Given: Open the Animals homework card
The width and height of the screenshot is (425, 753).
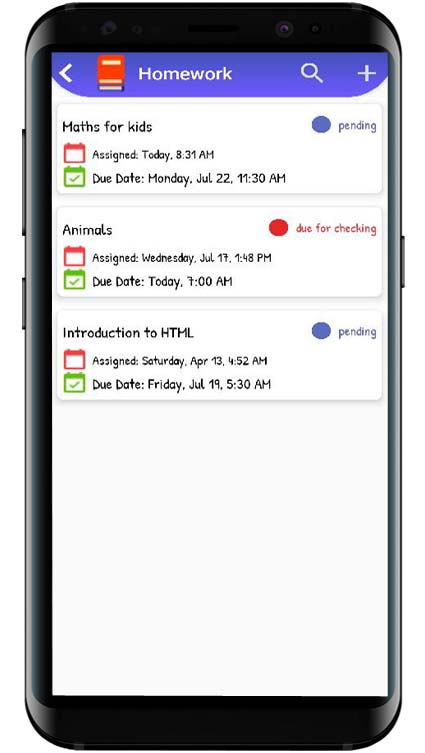Looking at the screenshot, I should (x=219, y=252).
